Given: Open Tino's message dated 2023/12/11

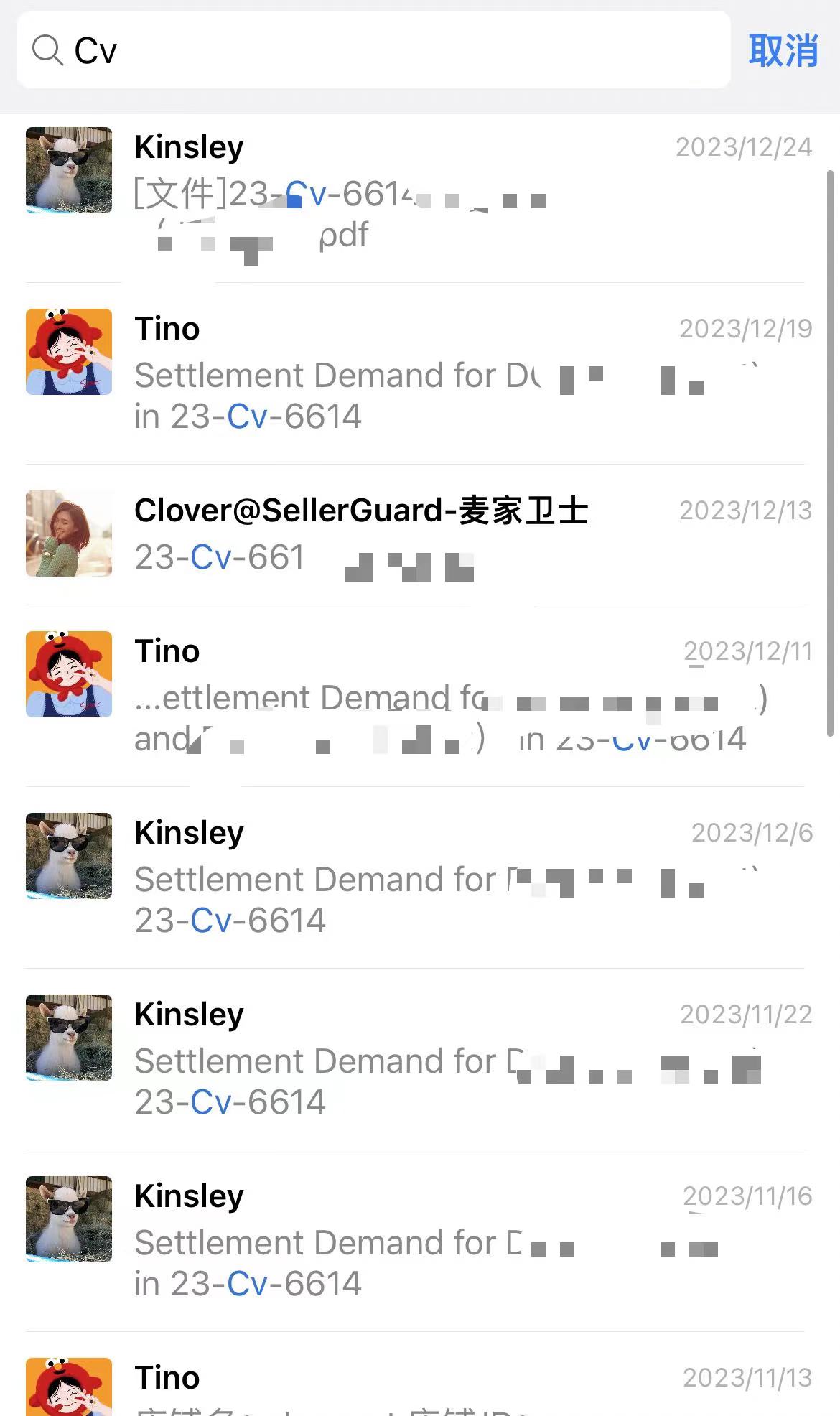Looking at the screenshot, I should pyautogui.click(x=431, y=697).
